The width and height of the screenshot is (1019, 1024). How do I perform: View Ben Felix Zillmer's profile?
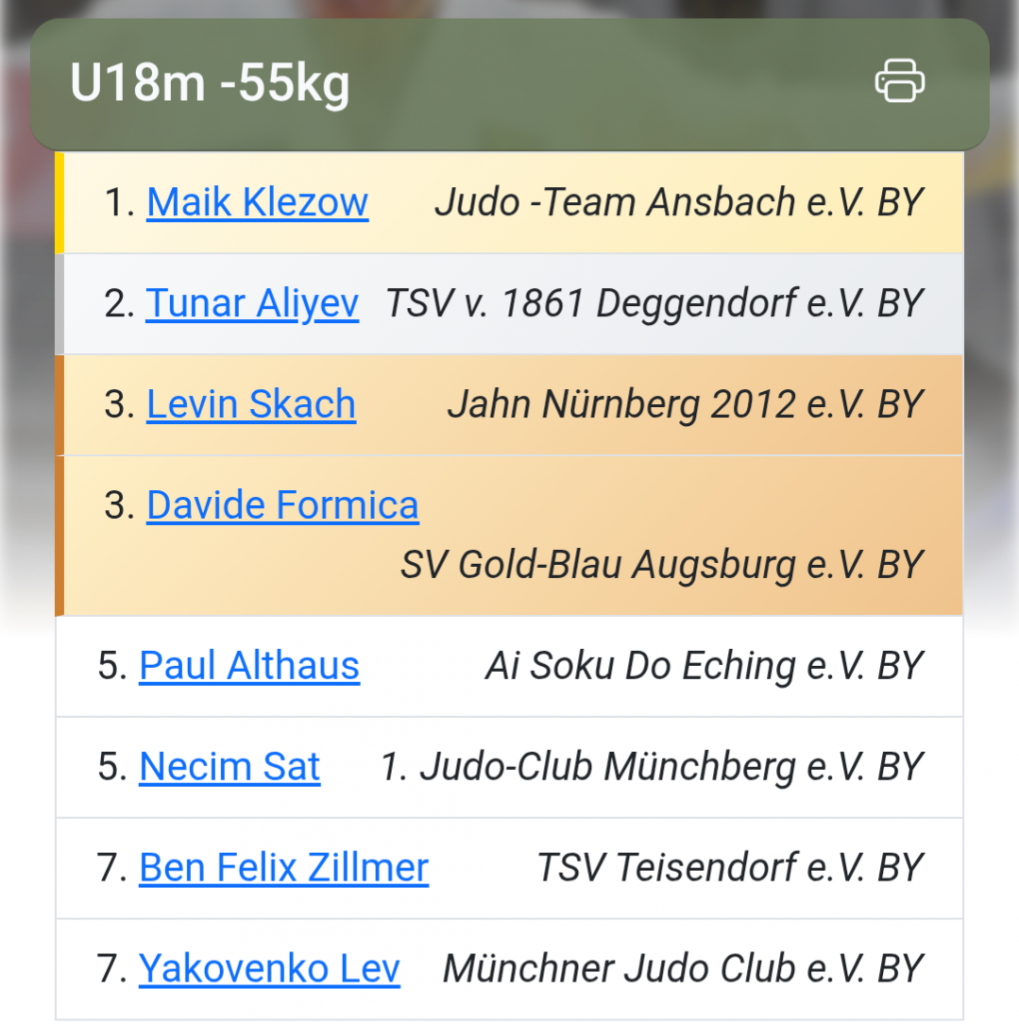283,868
